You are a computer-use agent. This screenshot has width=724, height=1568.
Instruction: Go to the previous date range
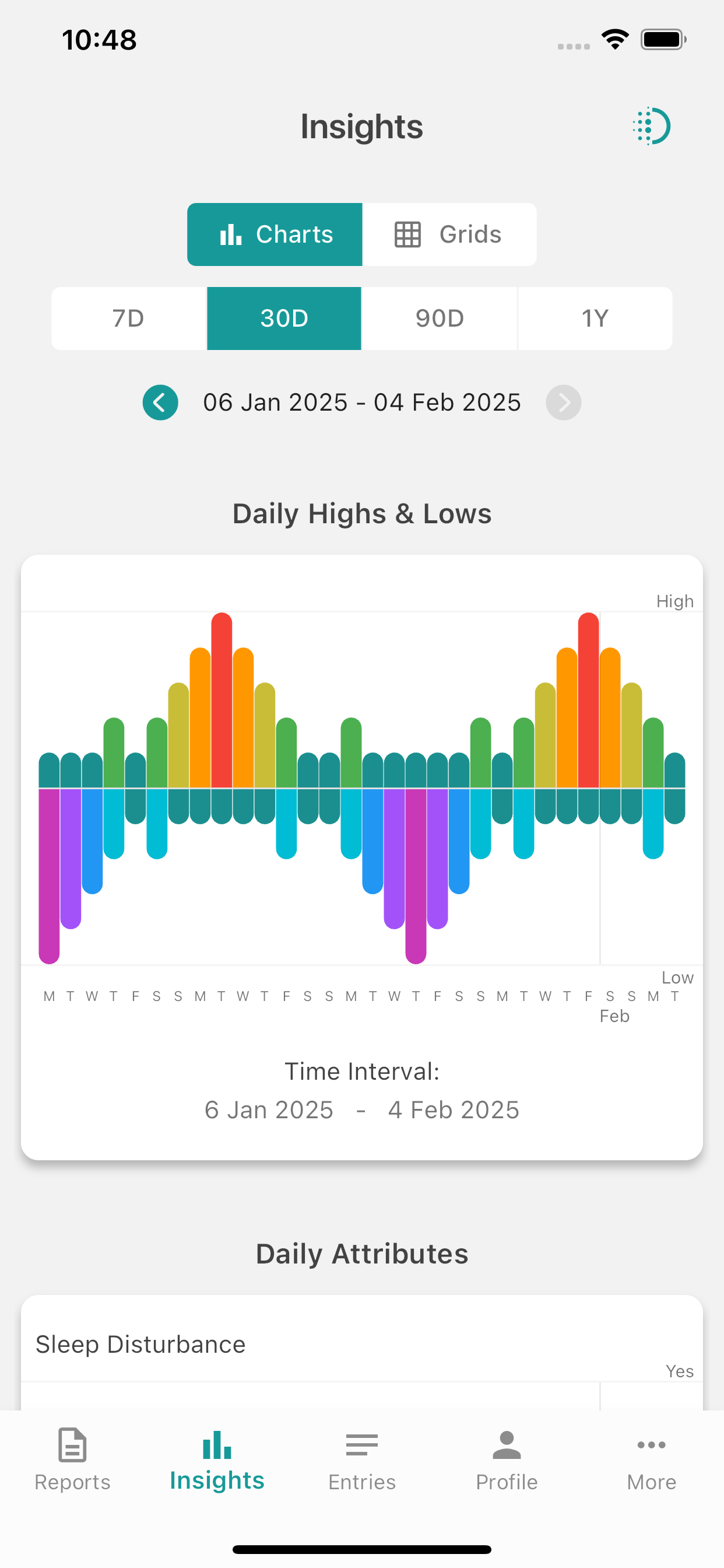point(160,402)
